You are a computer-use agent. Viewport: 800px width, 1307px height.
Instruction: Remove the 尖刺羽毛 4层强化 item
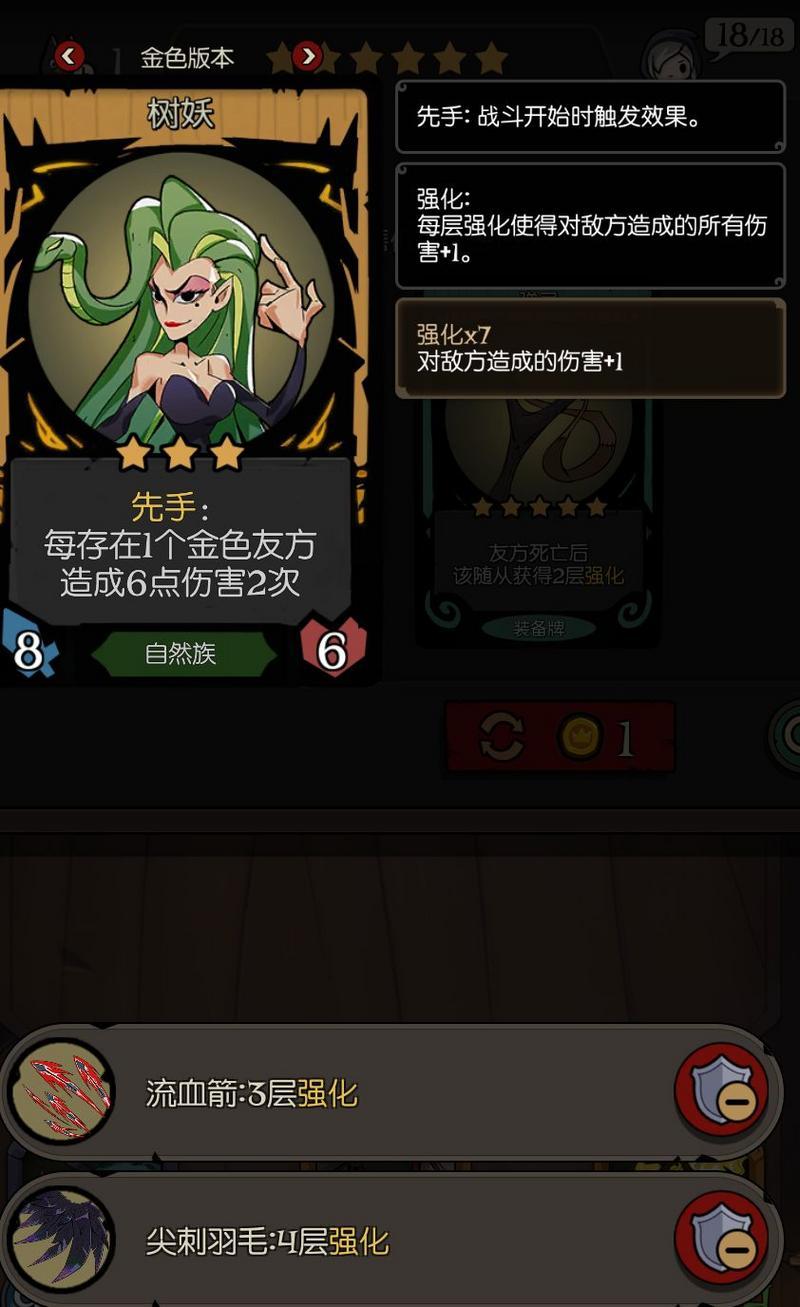click(x=723, y=1238)
